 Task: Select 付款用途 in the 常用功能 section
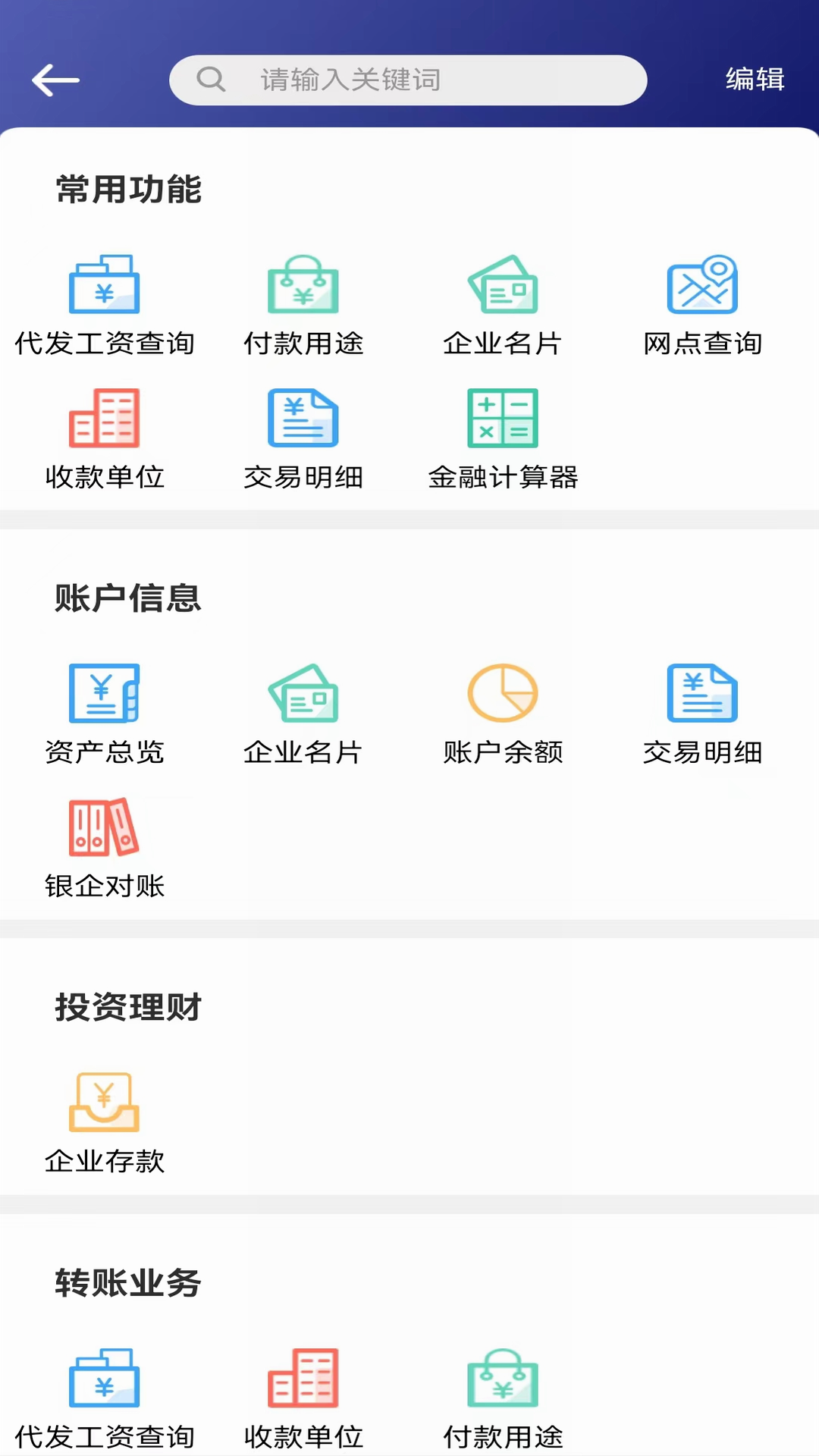pos(303,303)
